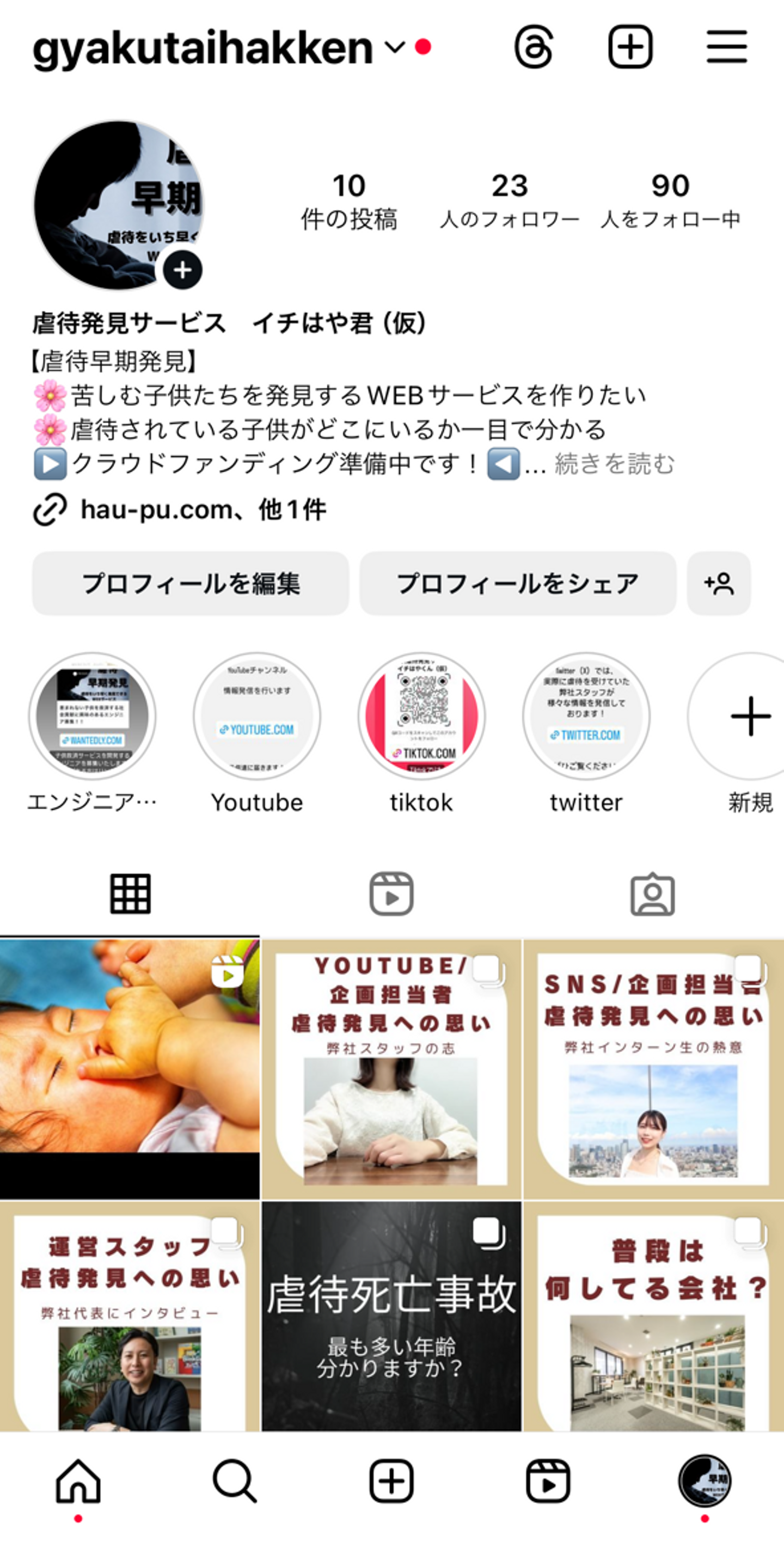This screenshot has height=1548, width=784.
Task: Tap the create new post plus icon at top
Action: point(630,47)
